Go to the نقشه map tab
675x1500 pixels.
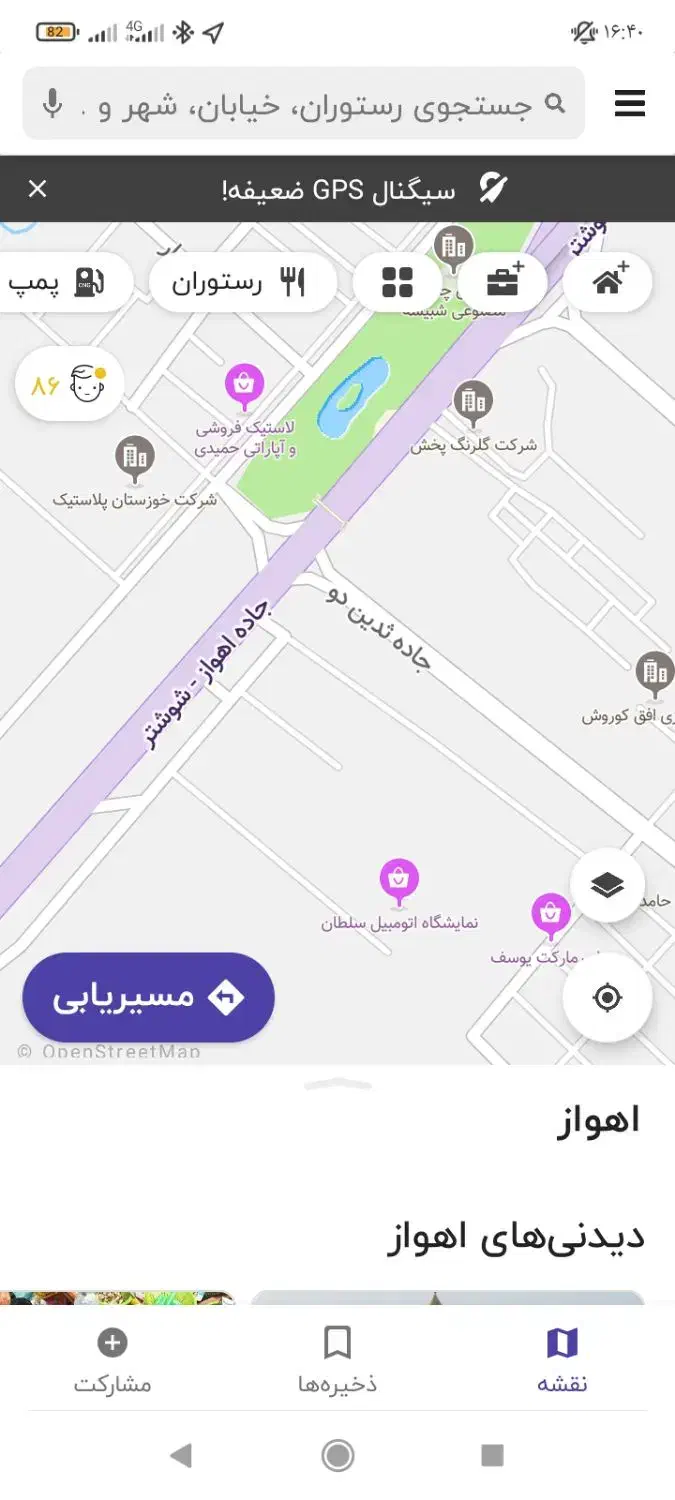click(x=562, y=1360)
